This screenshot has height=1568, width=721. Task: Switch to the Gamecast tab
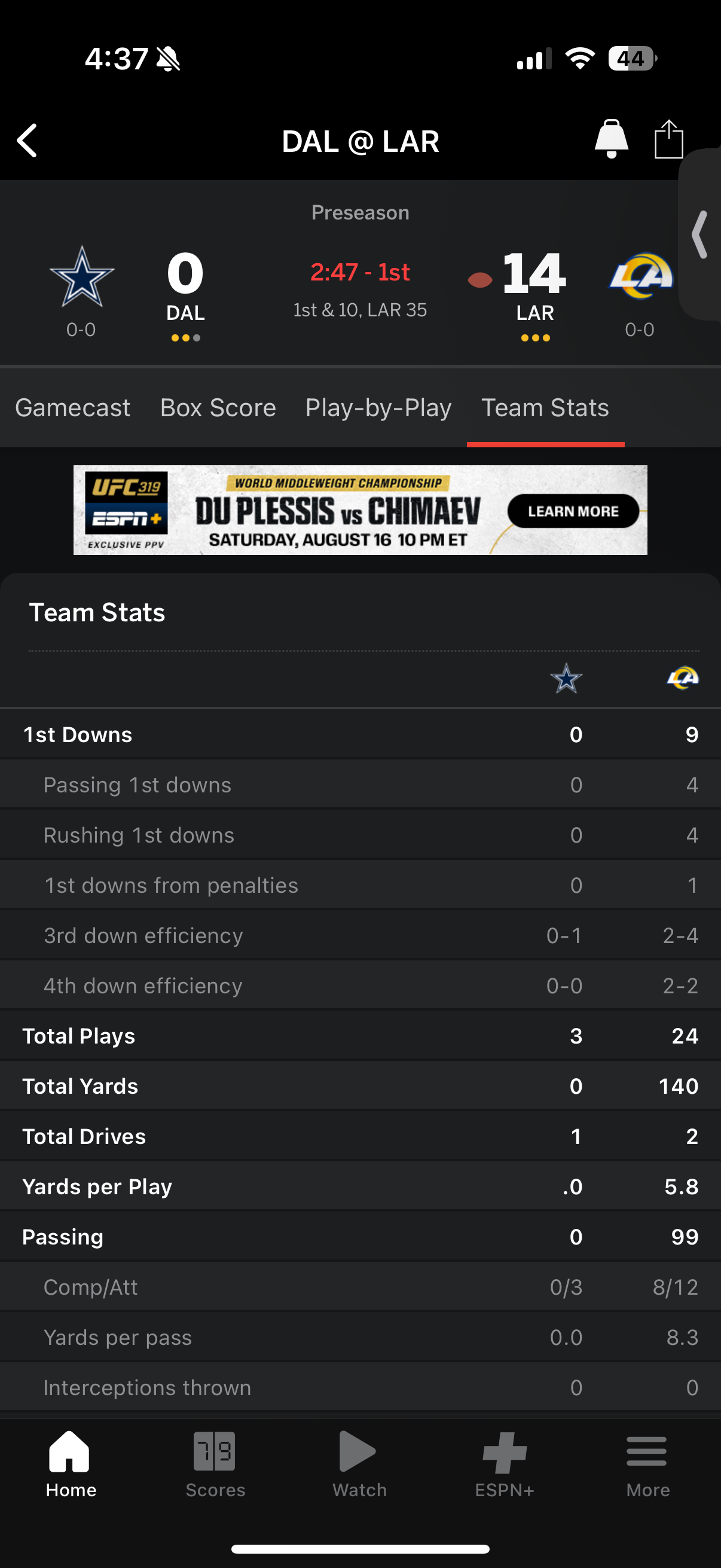click(72, 408)
